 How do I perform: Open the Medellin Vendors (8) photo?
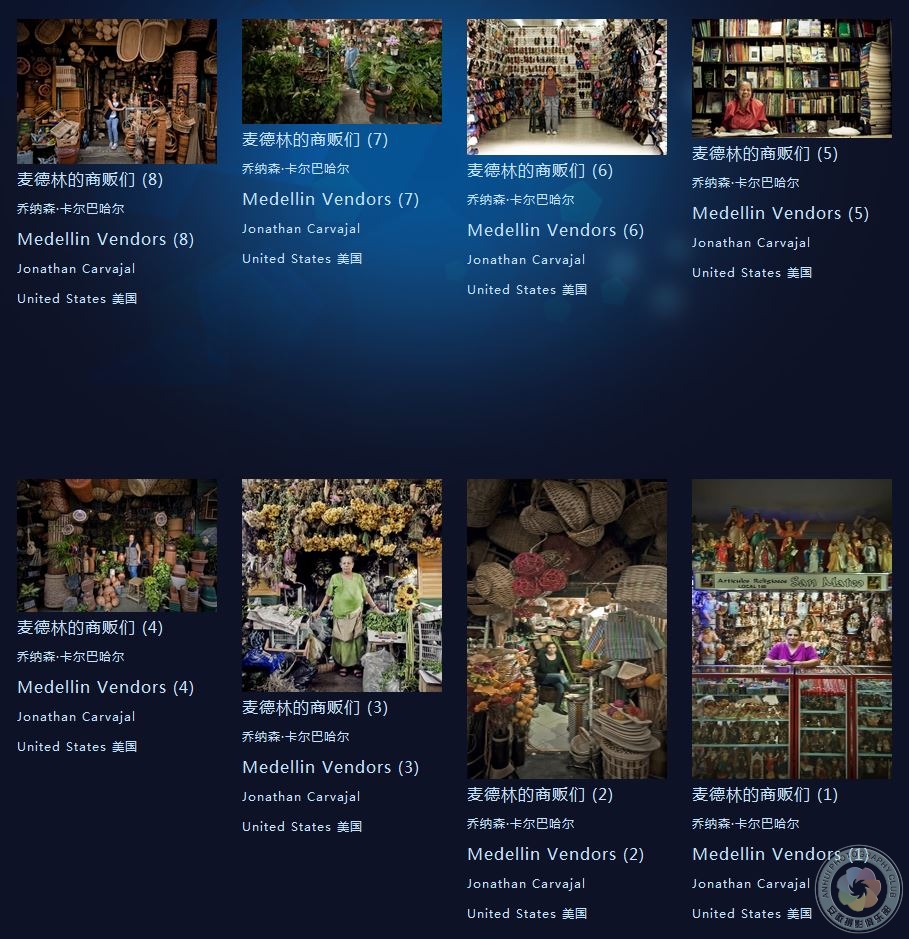[116, 91]
